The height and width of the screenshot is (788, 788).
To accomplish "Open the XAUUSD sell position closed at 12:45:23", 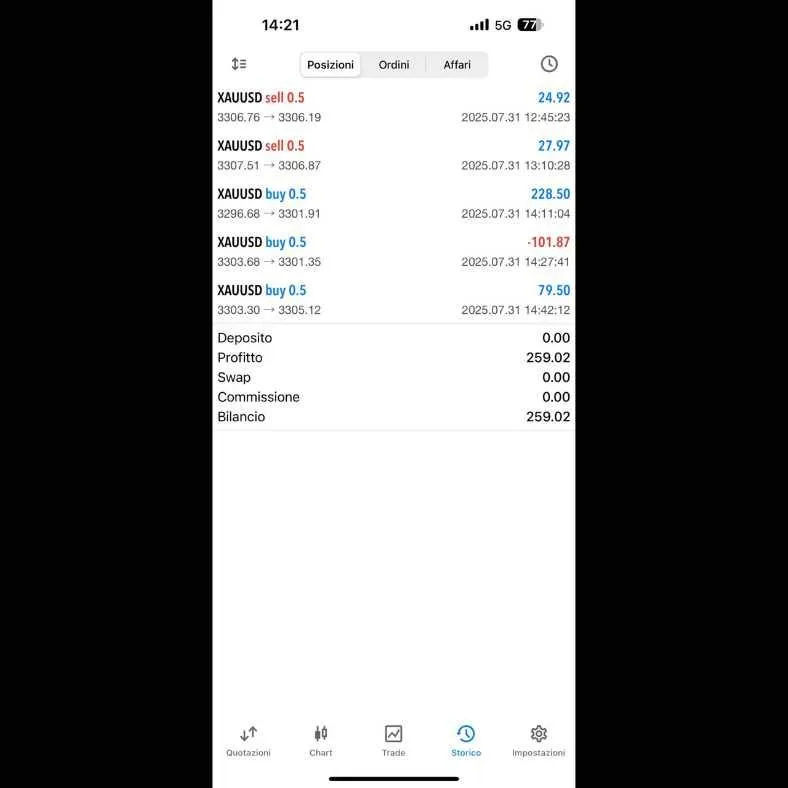I will coord(394,107).
